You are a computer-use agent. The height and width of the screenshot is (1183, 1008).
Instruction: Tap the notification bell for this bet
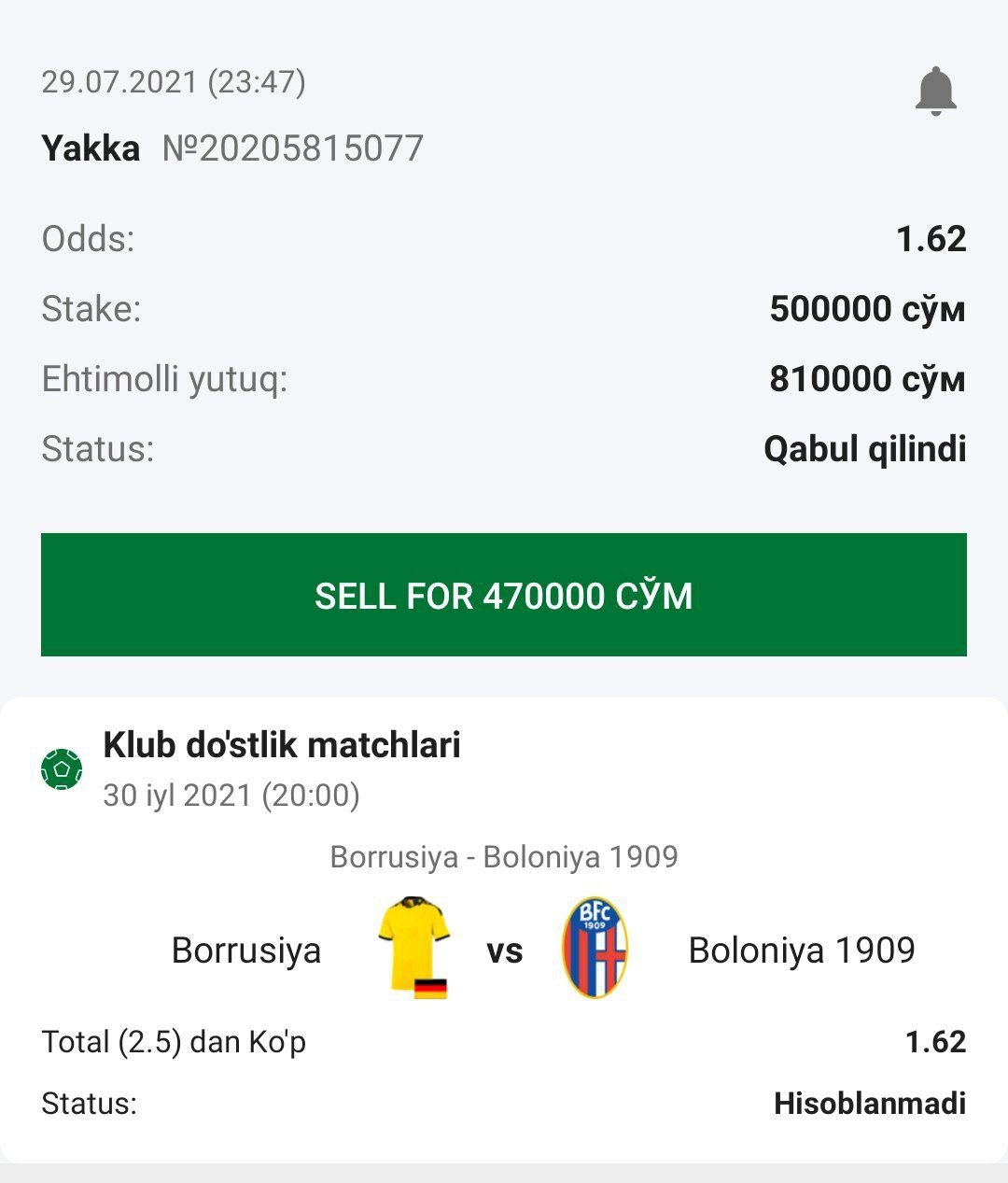click(x=935, y=92)
